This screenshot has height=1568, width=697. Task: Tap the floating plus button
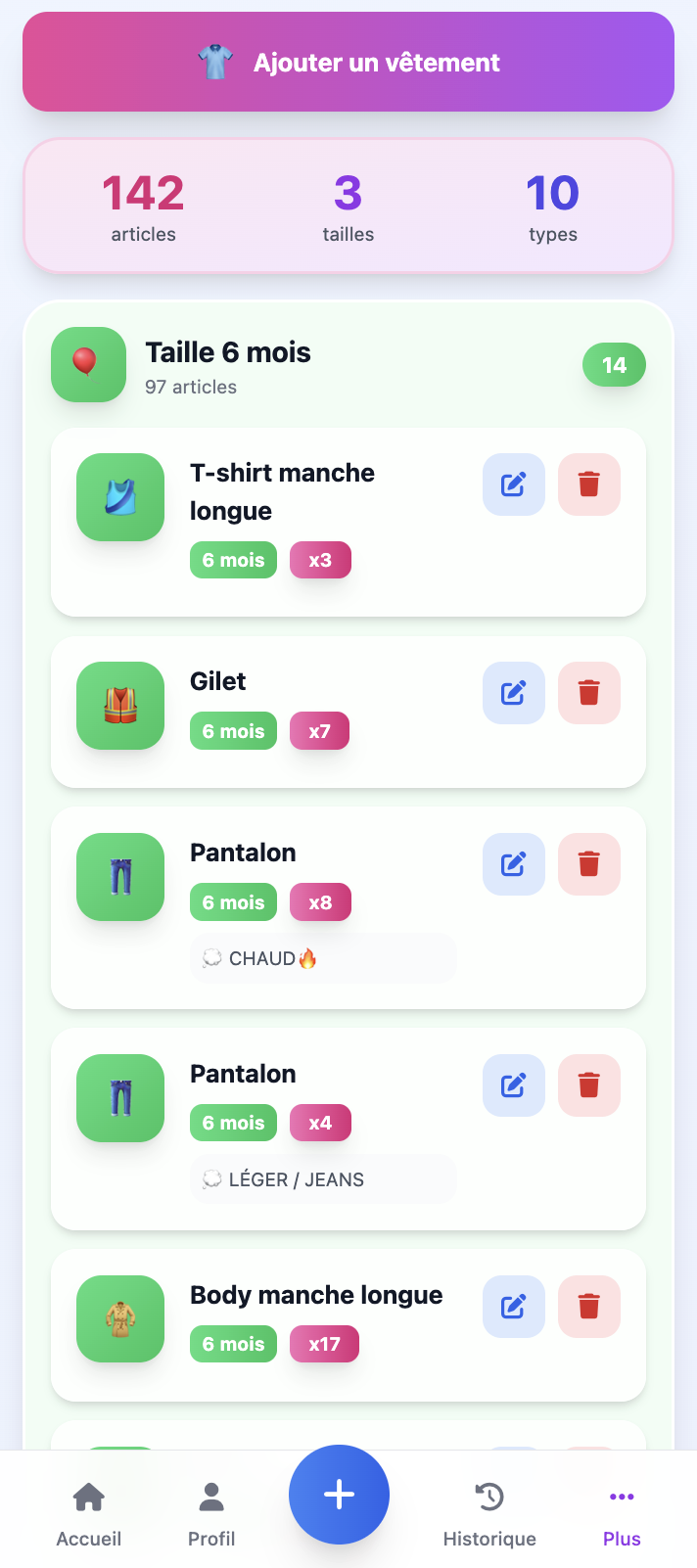click(x=339, y=1495)
